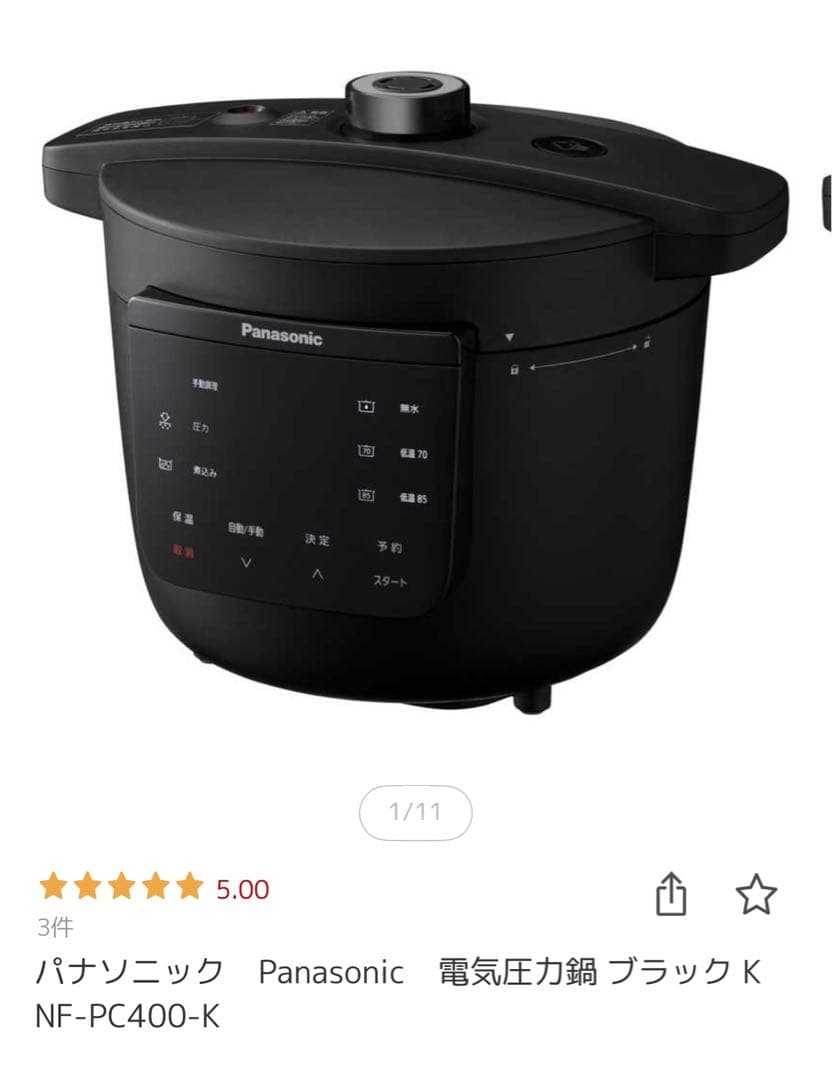Screen dimensions: 832x1080
Task: Select the 低温70 low-temperature icon
Action: click(x=364, y=451)
